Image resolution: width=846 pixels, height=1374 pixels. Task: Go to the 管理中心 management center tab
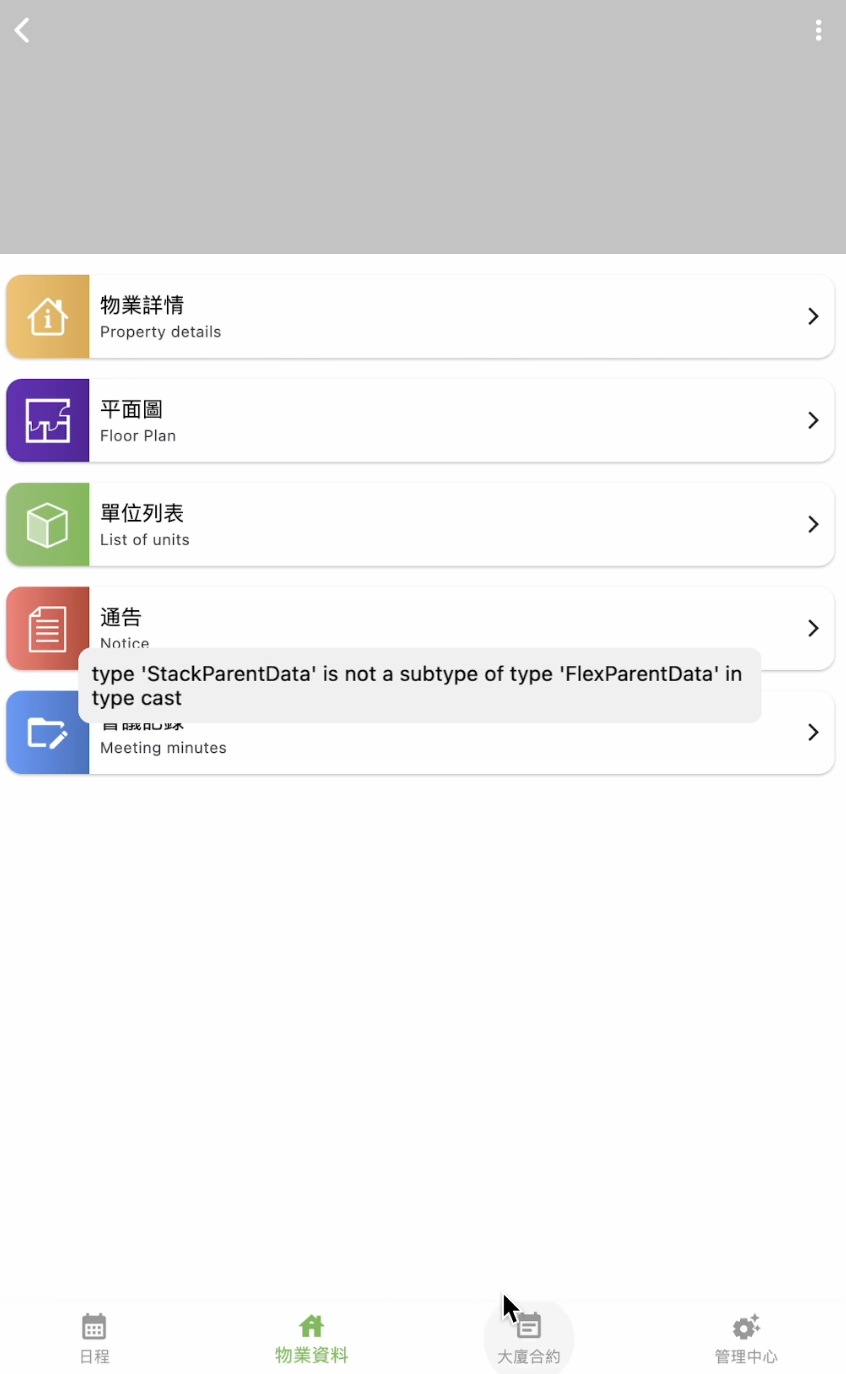pyautogui.click(x=746, y=1338)
